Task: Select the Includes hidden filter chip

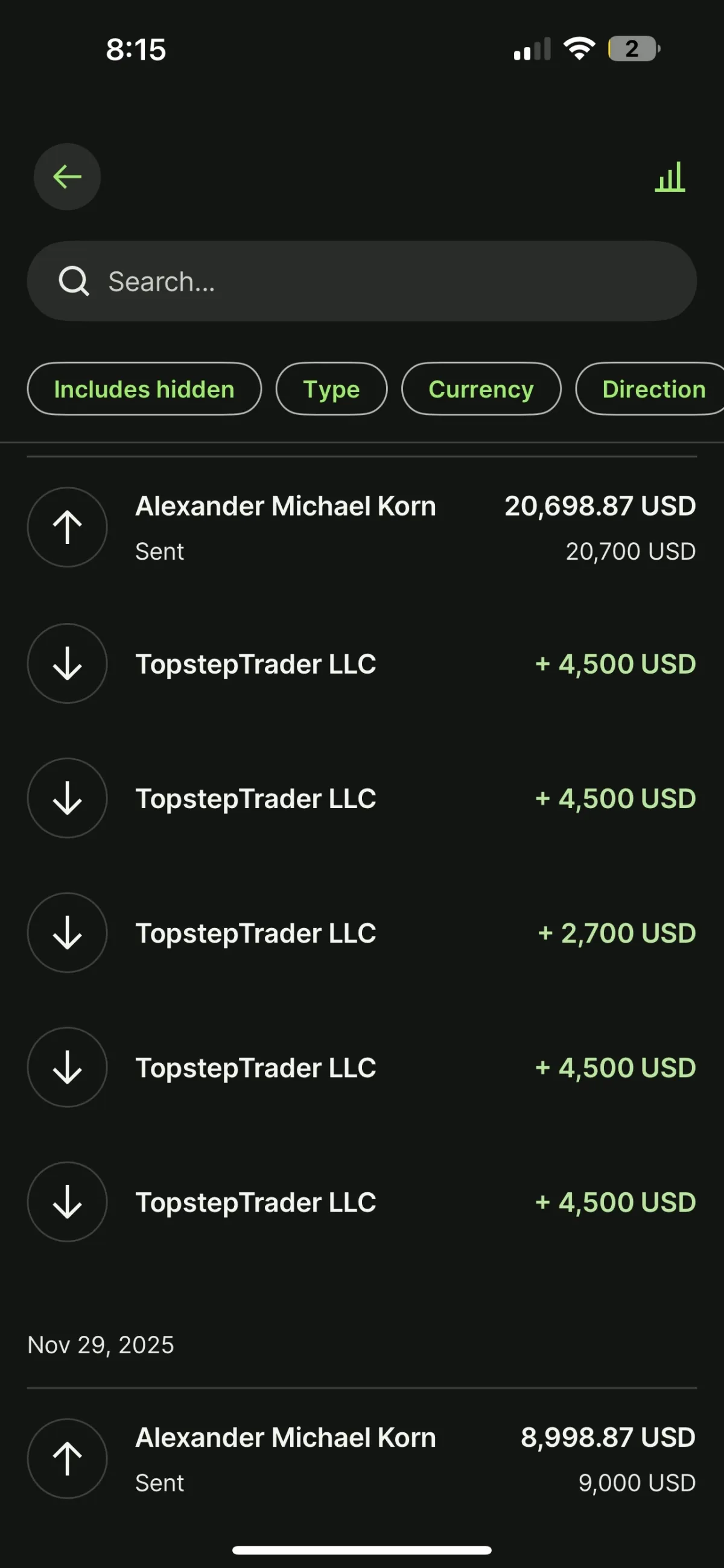Action: click(x=144, y=389)
